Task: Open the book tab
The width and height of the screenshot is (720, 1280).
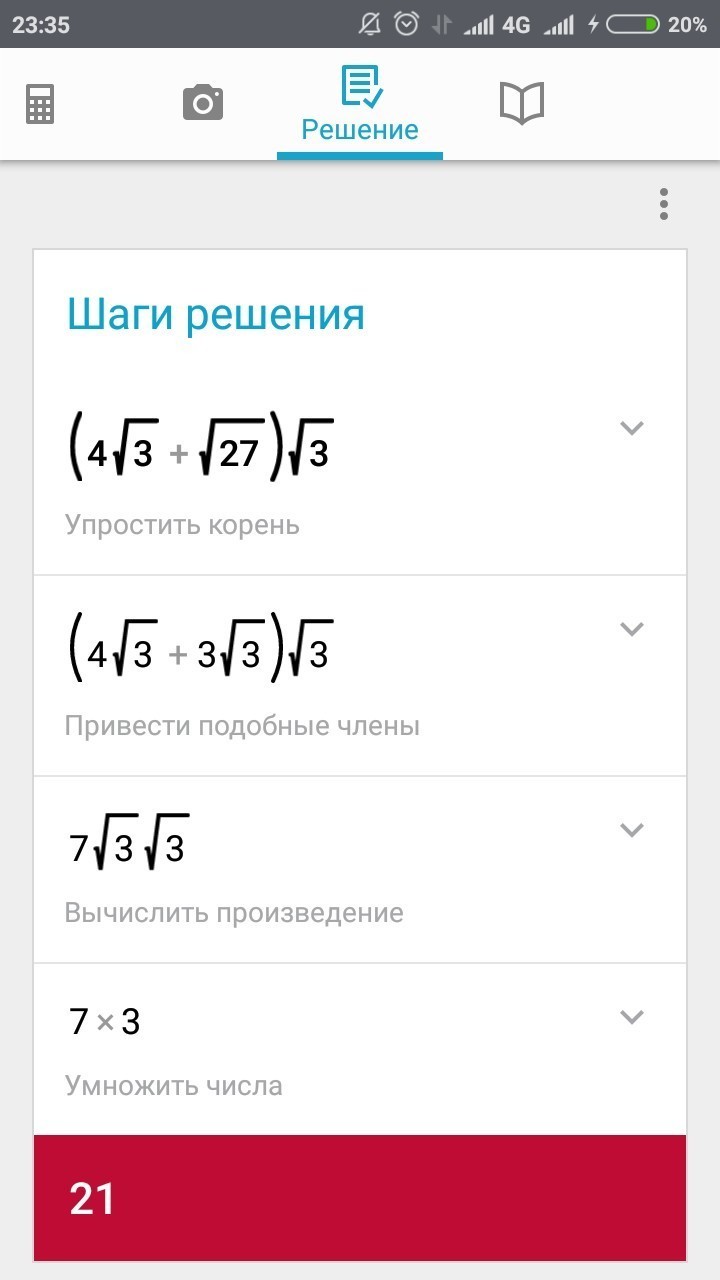Action: (x=521, y=103)
